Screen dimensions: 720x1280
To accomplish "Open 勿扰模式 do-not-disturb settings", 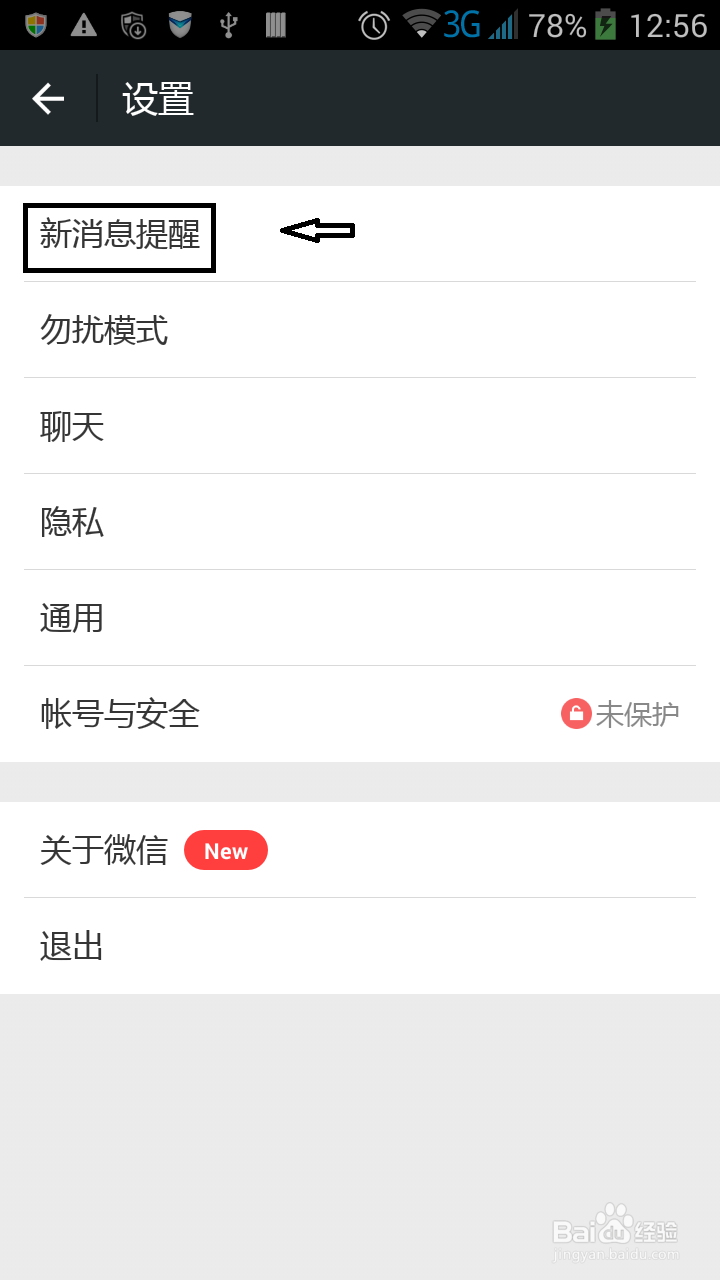I will [x=105, y=330].
